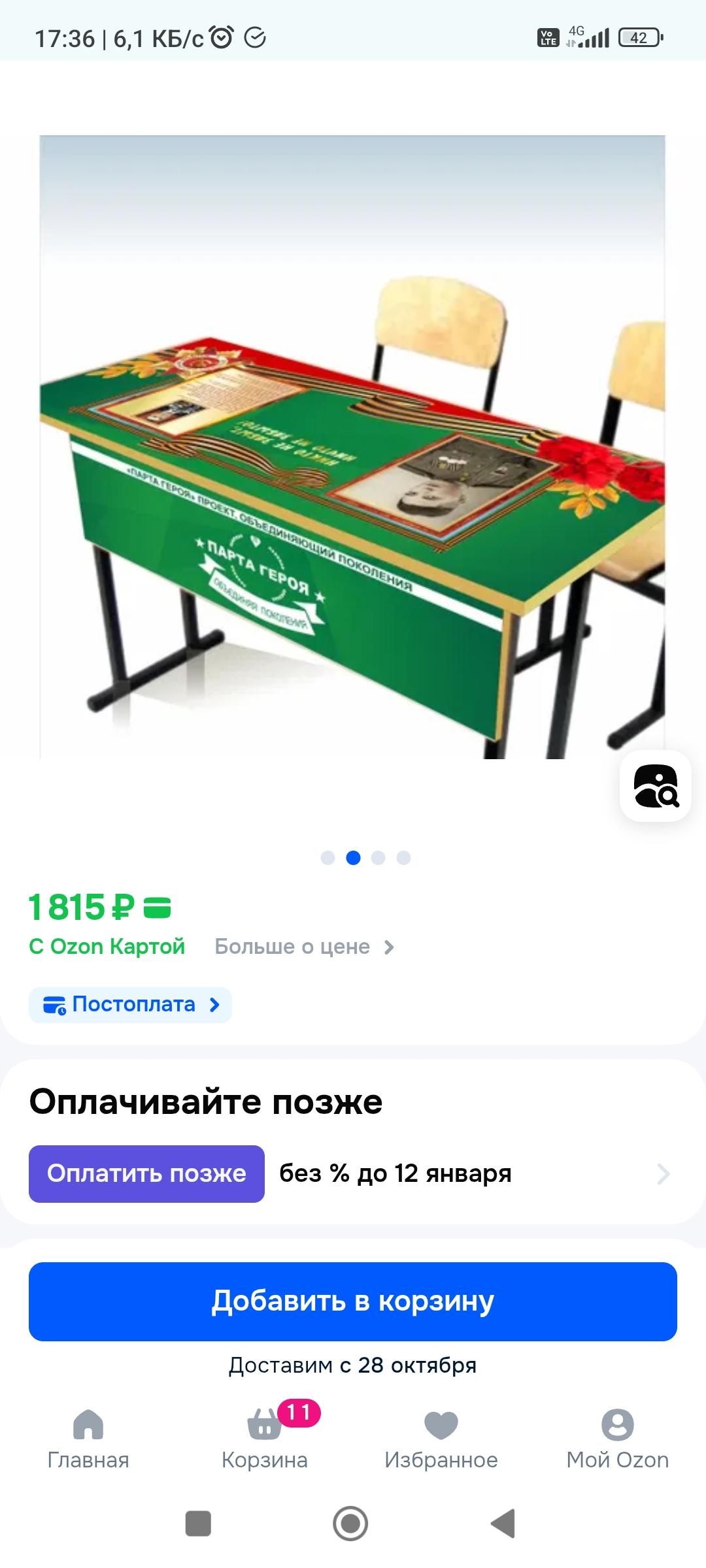Open the similar items image search icon
The height and width of the screenshot is (1568, 706).
[656, 786]
